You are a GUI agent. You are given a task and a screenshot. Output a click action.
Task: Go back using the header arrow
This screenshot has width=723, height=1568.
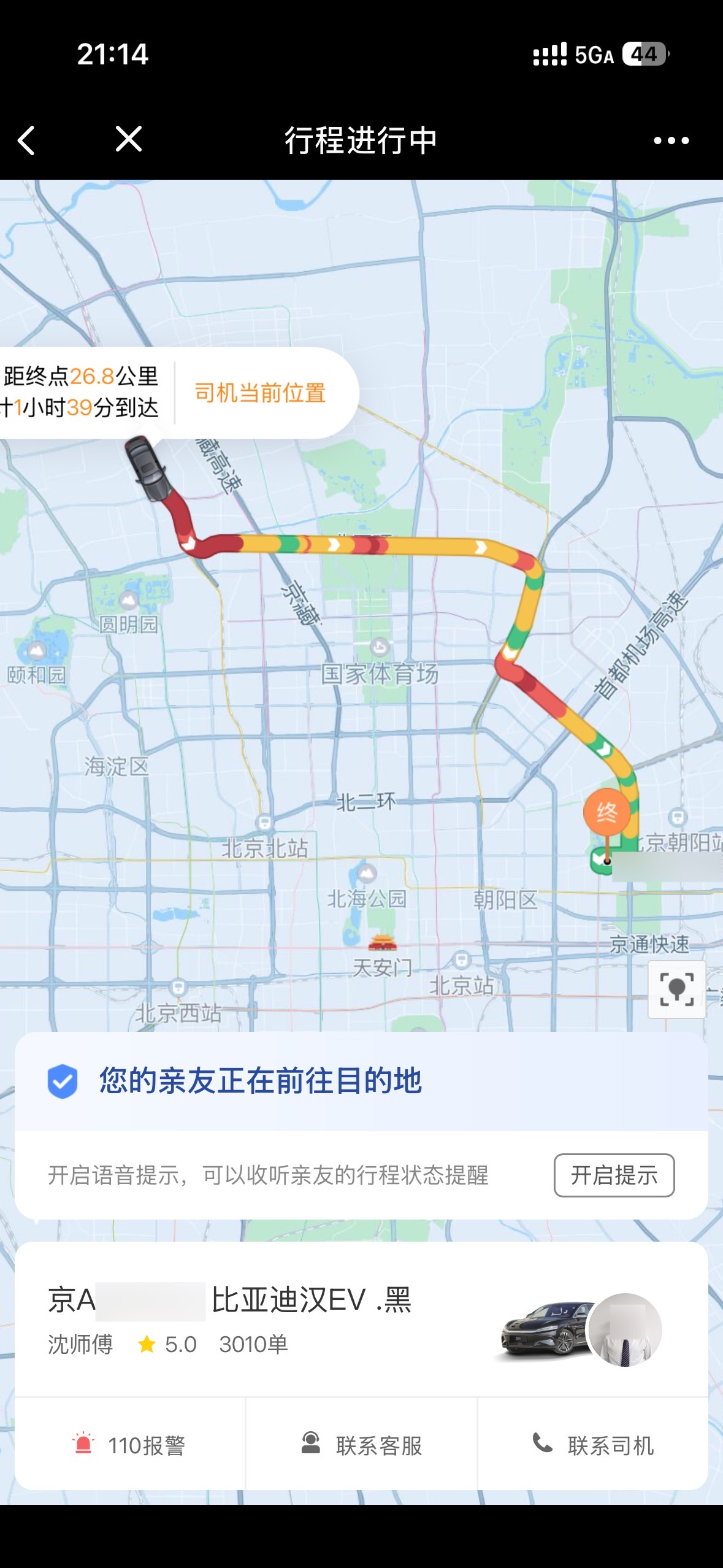click(26, 140)
